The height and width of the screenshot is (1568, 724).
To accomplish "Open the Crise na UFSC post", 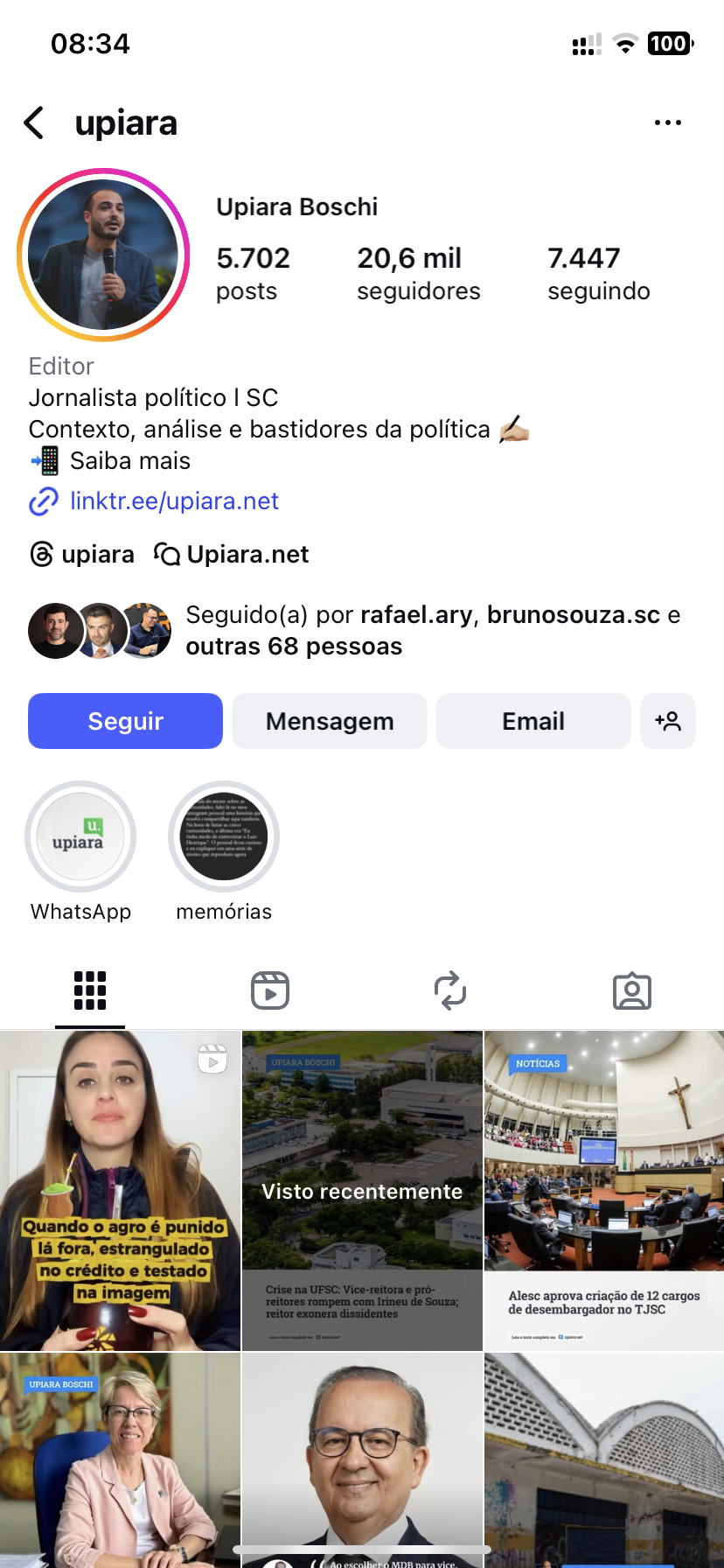I will pyautogui.click(x=362, y=1190).
